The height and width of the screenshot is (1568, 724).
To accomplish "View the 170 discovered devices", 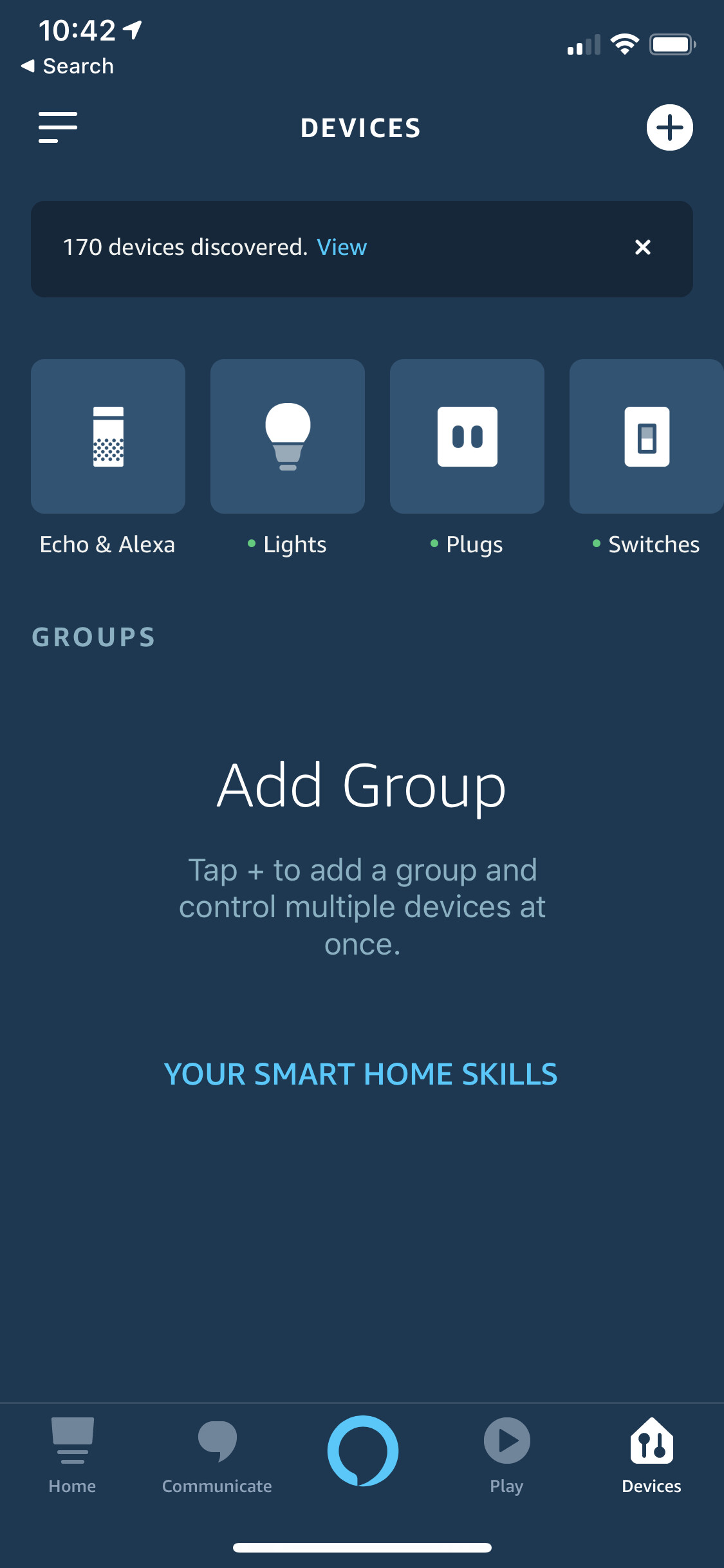I will click(x=342, y=247).
